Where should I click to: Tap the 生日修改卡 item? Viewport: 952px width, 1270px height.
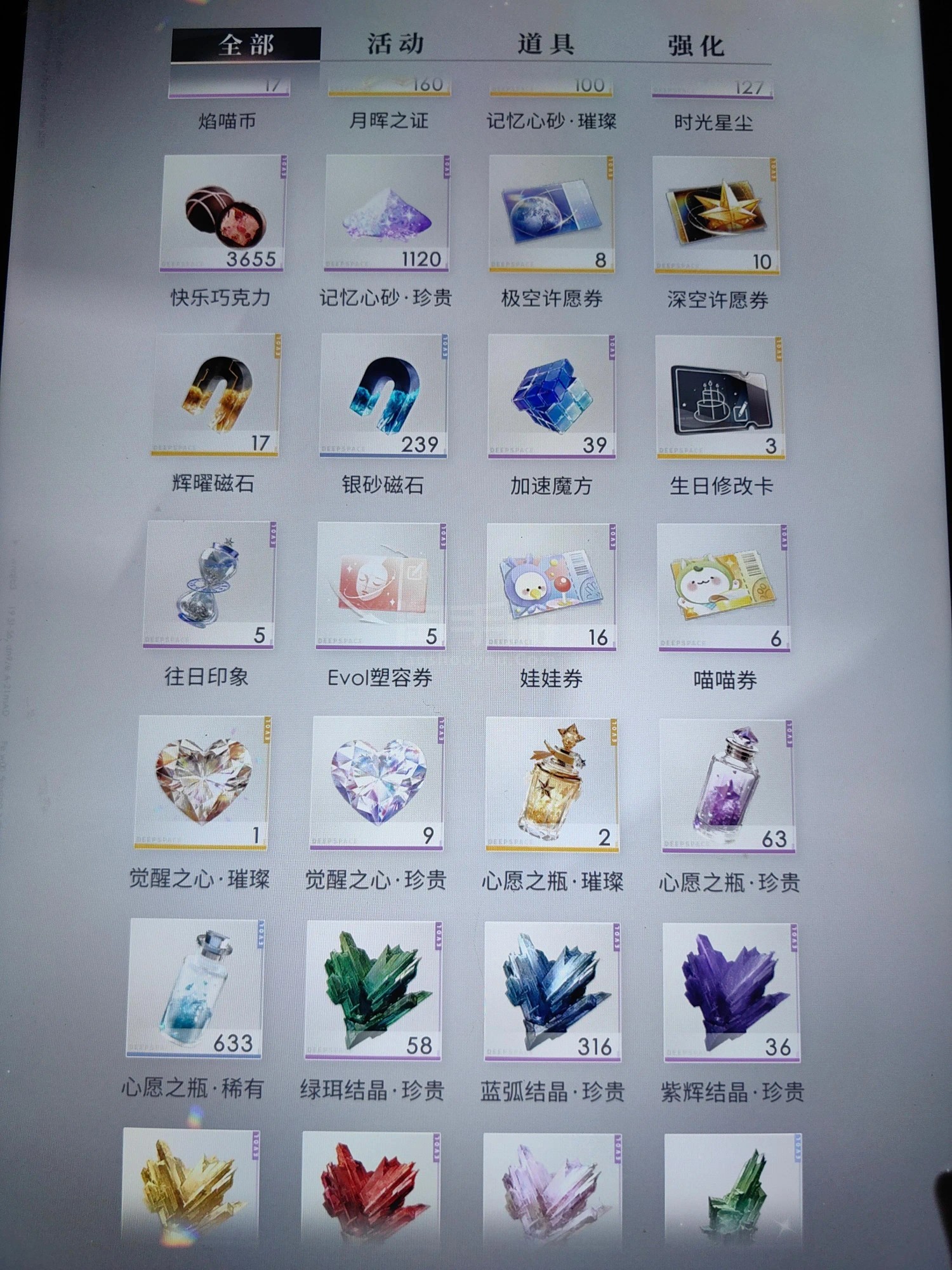click(720, 398)
